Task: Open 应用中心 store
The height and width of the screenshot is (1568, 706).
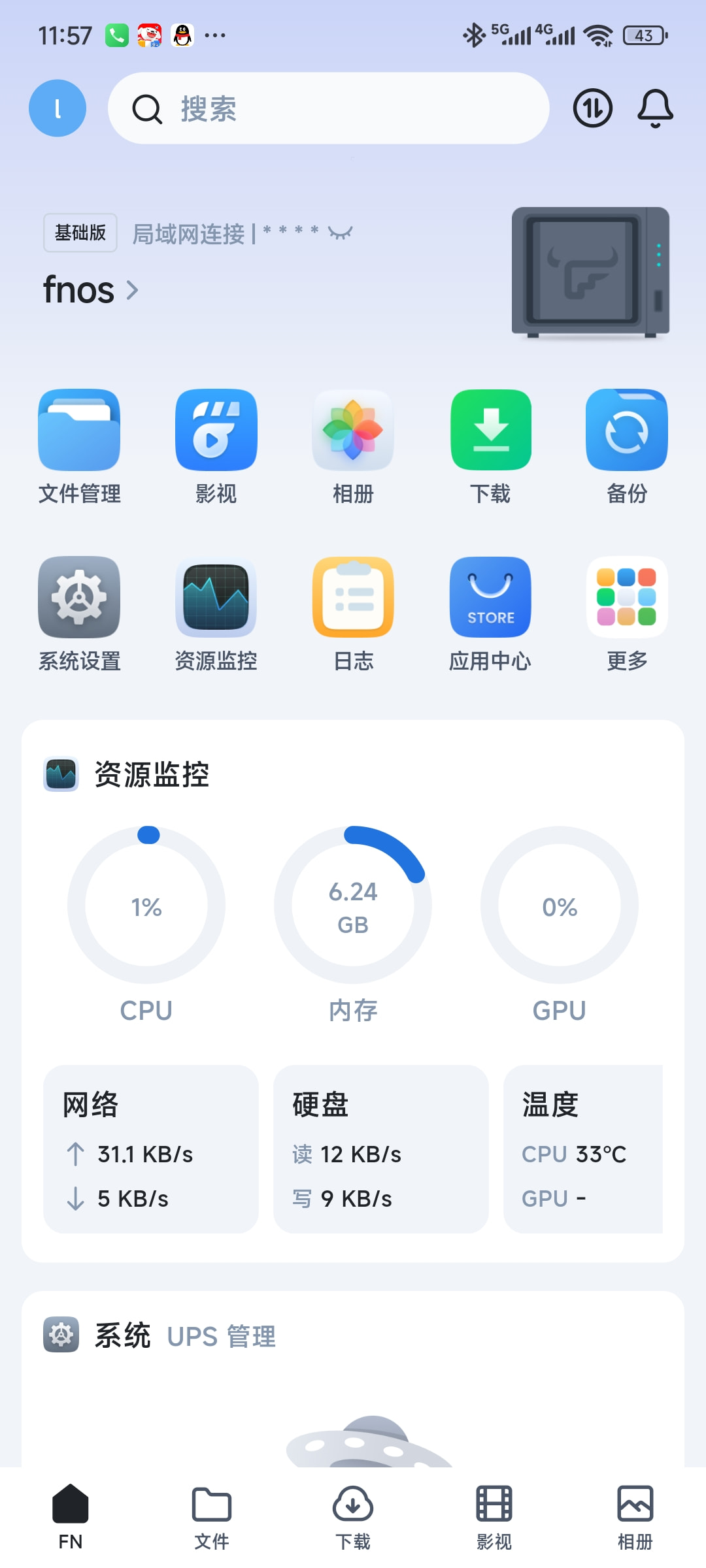Action: tap(490, 614)
